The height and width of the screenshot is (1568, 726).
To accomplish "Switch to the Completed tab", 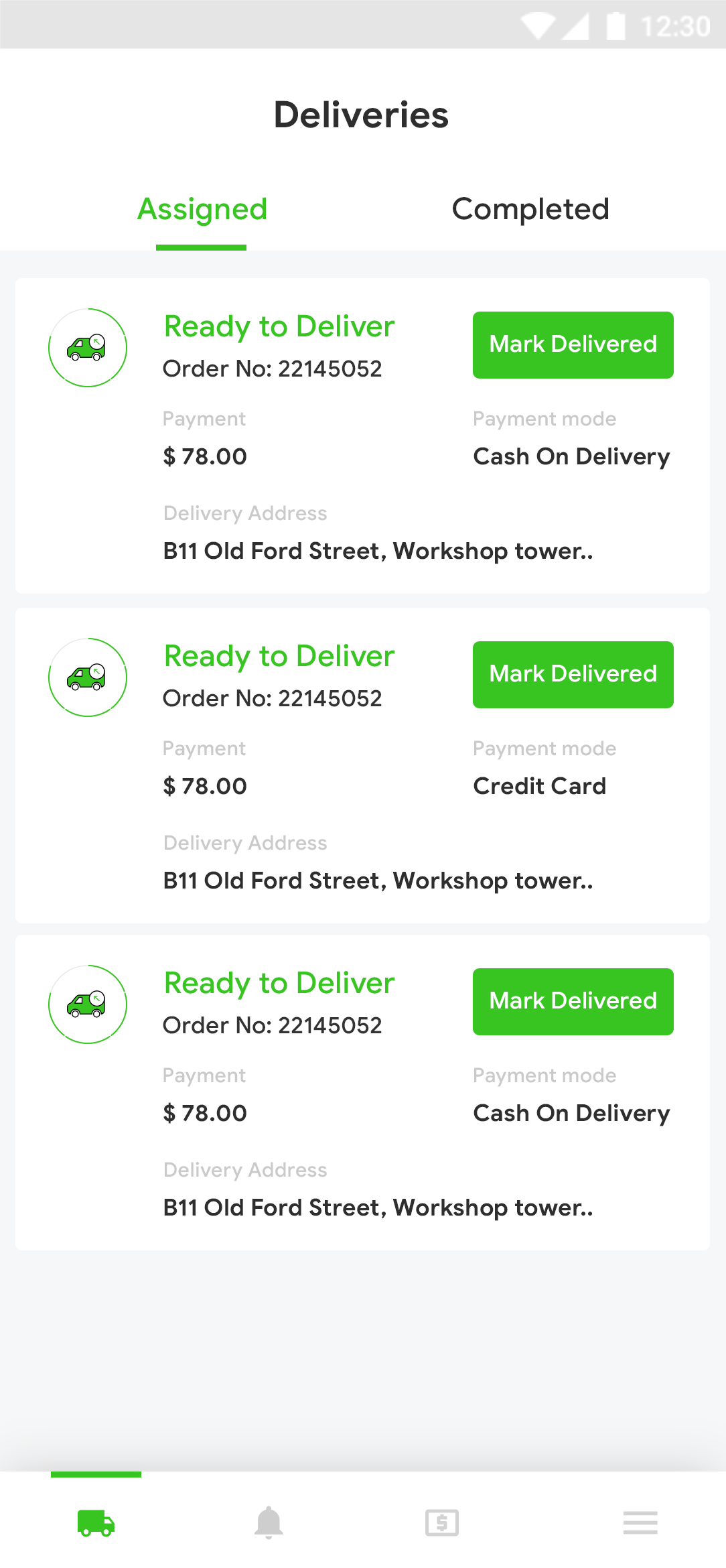I will click(530, 209).
